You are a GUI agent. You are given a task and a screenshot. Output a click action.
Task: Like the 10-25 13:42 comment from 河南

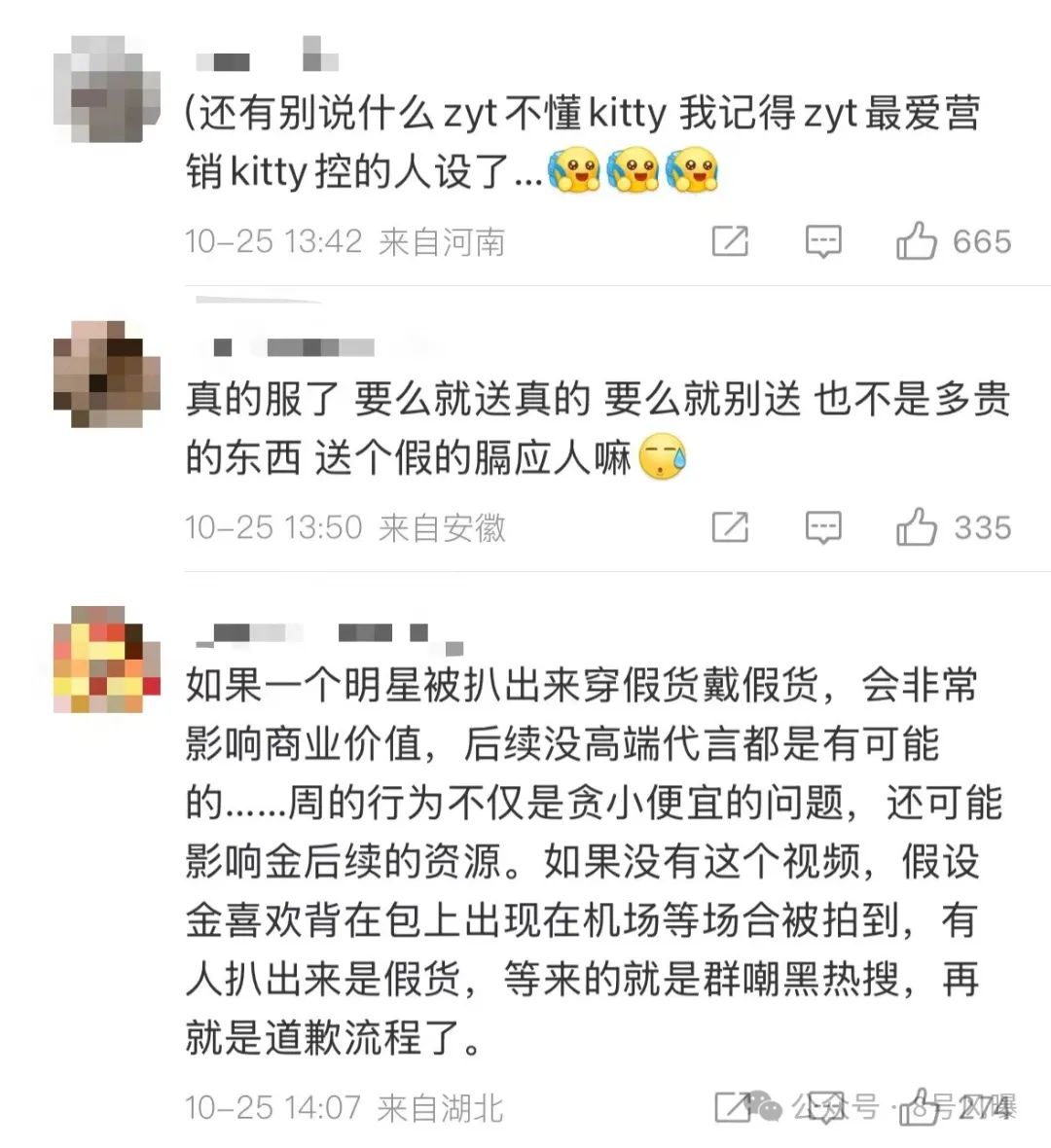(917, 240)
